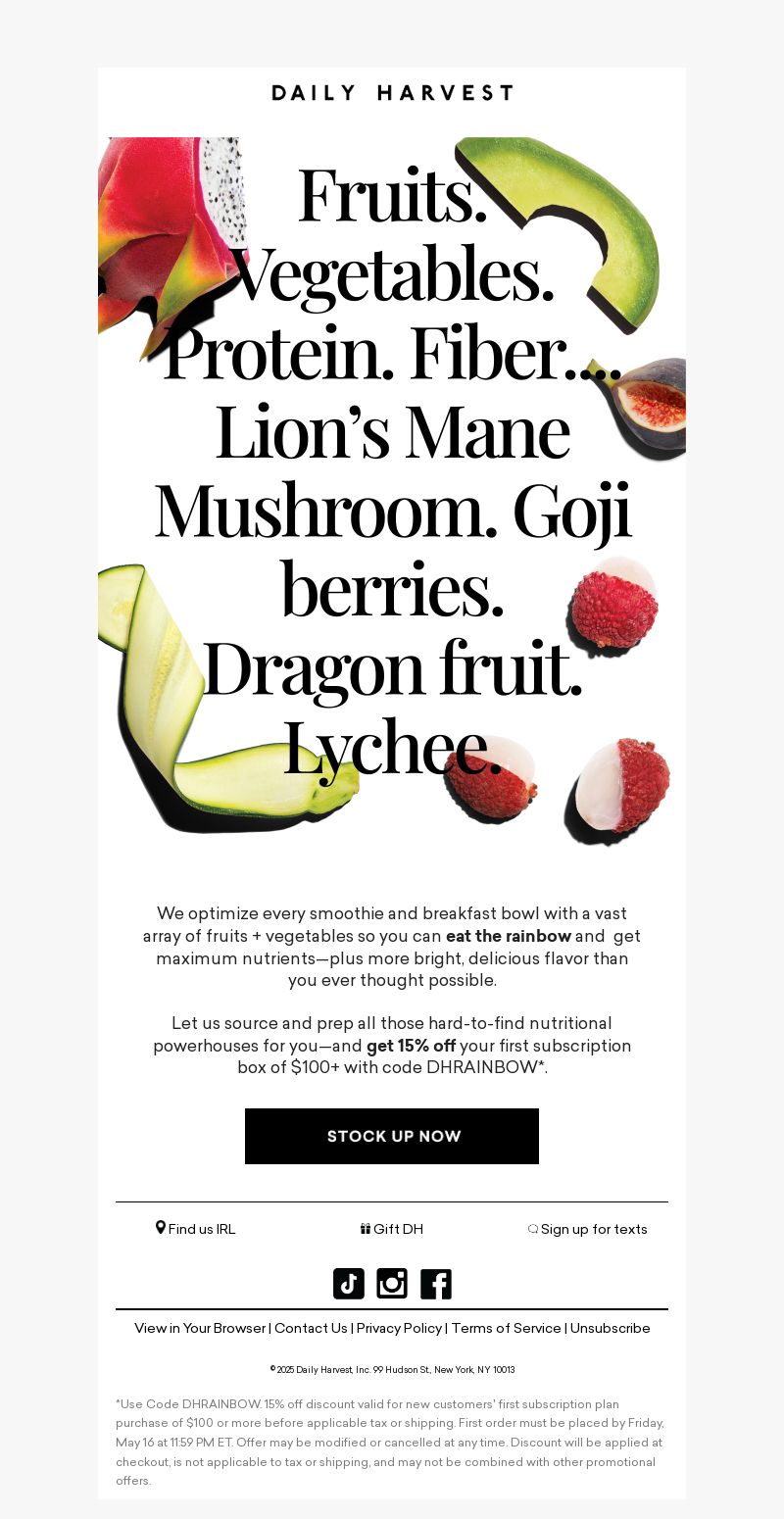Open the Facebook page icon

pos(436,1284)
